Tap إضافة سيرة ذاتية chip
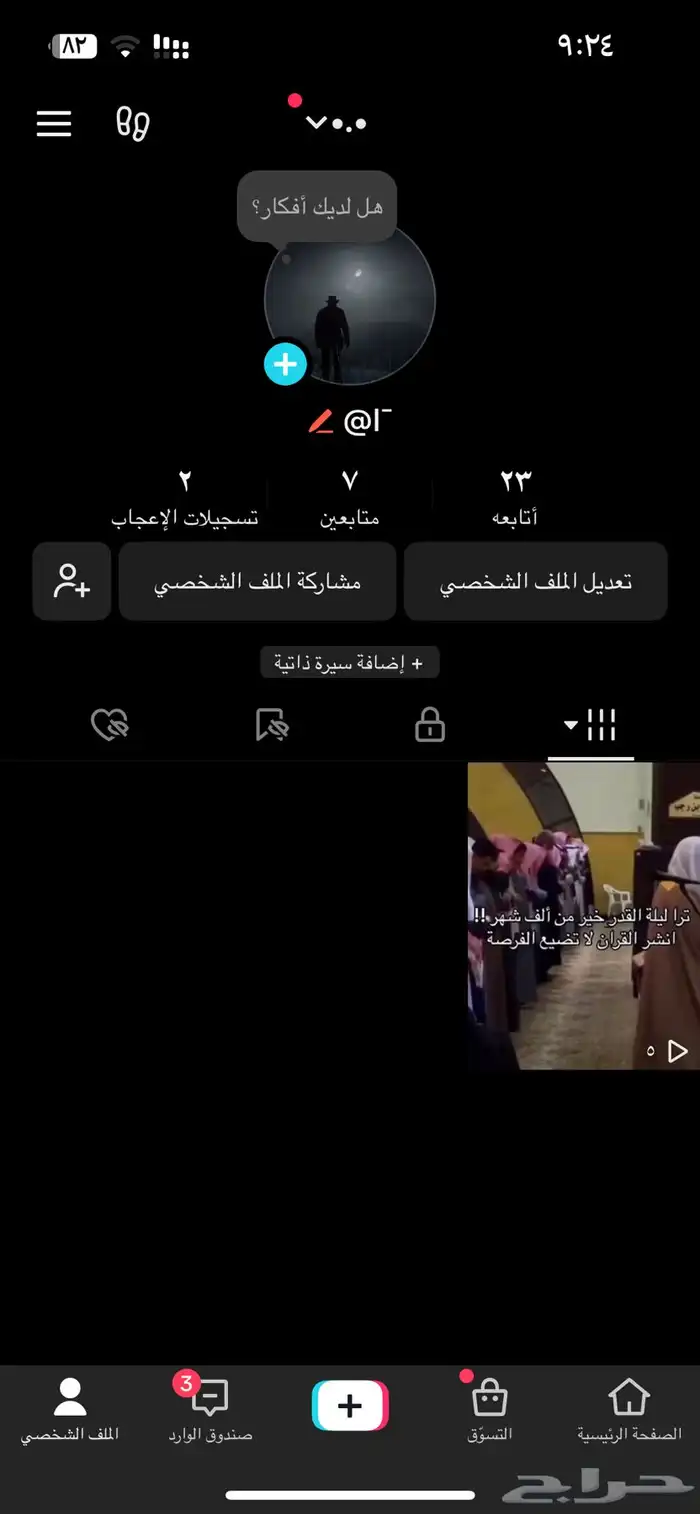Image resolution: width=700 pixels, height=1514 pixels. pyautogui.click(x=349, y=662)
